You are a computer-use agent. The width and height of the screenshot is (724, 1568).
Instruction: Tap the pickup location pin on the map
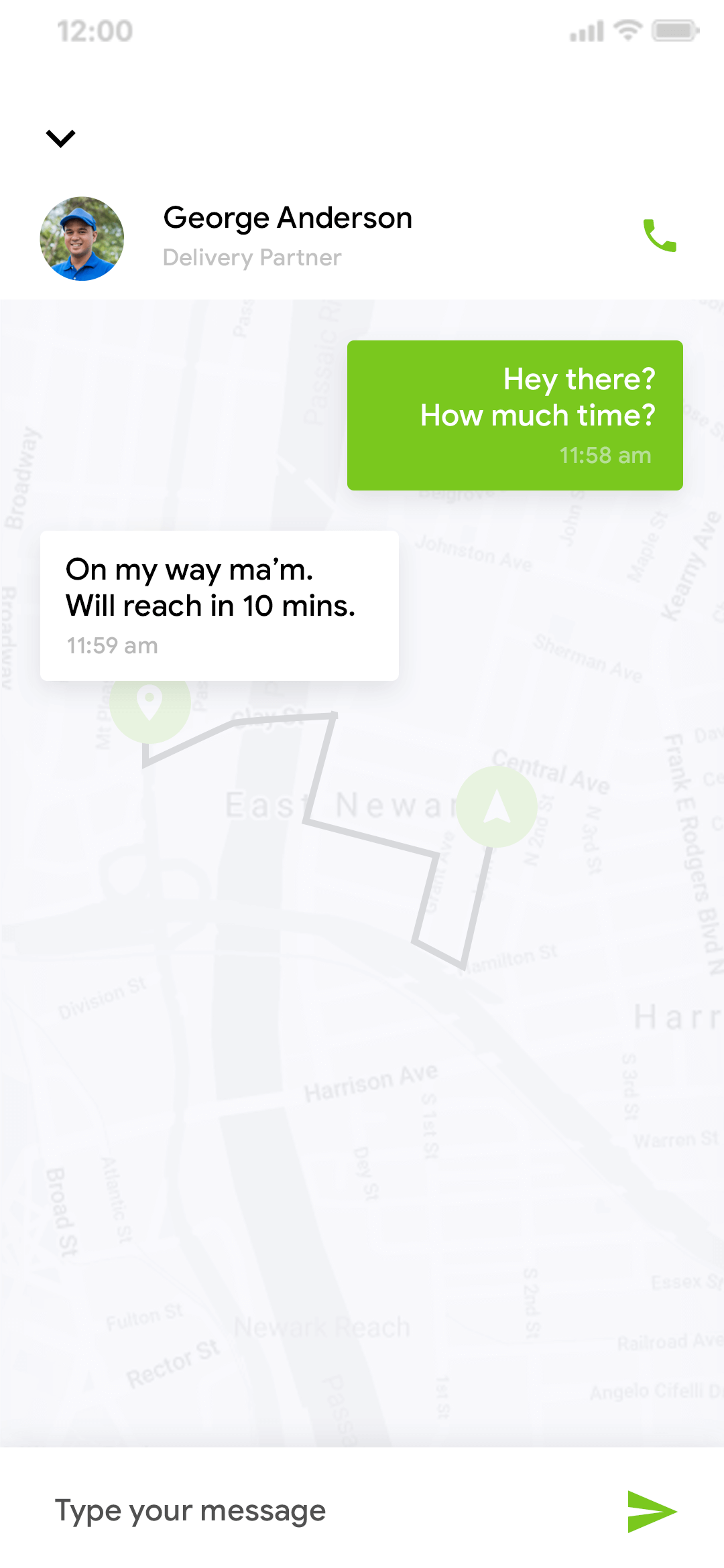[149, 704]
